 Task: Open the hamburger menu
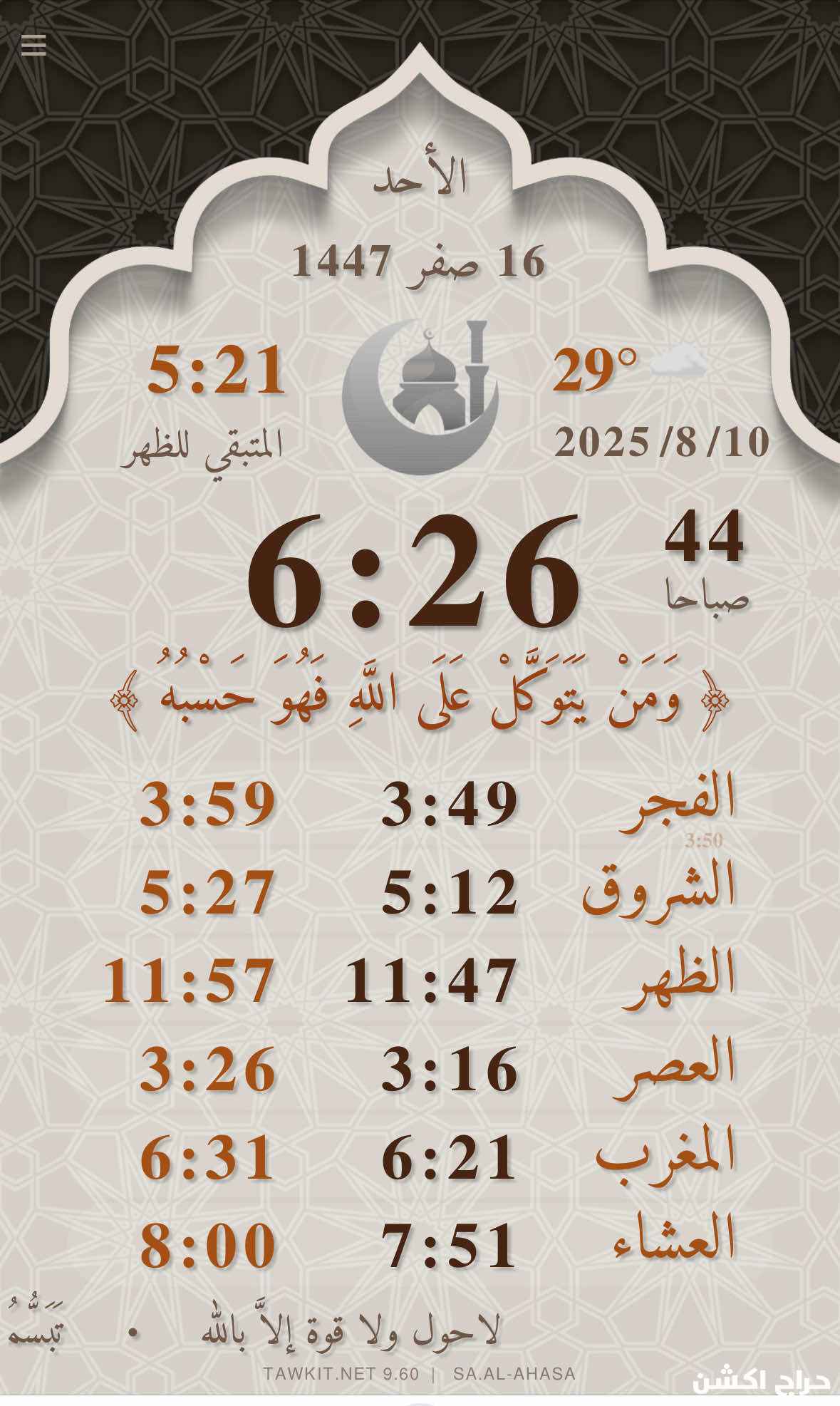point(33,45)
